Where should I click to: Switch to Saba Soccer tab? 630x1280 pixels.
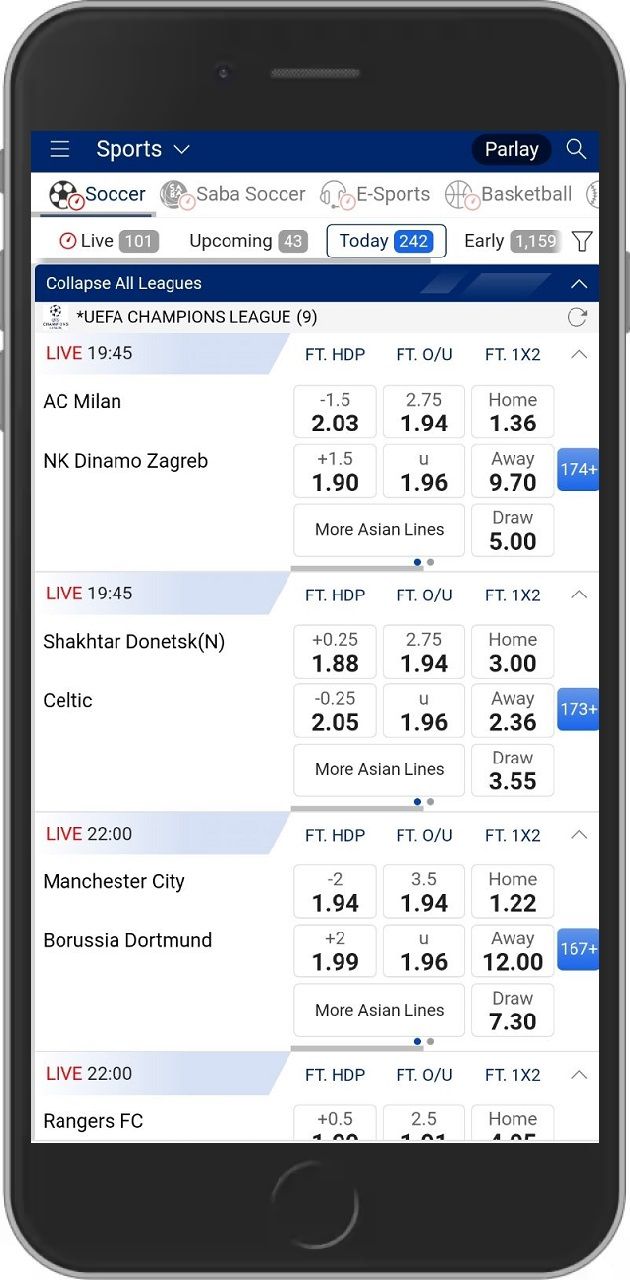(x=233, y=194)
